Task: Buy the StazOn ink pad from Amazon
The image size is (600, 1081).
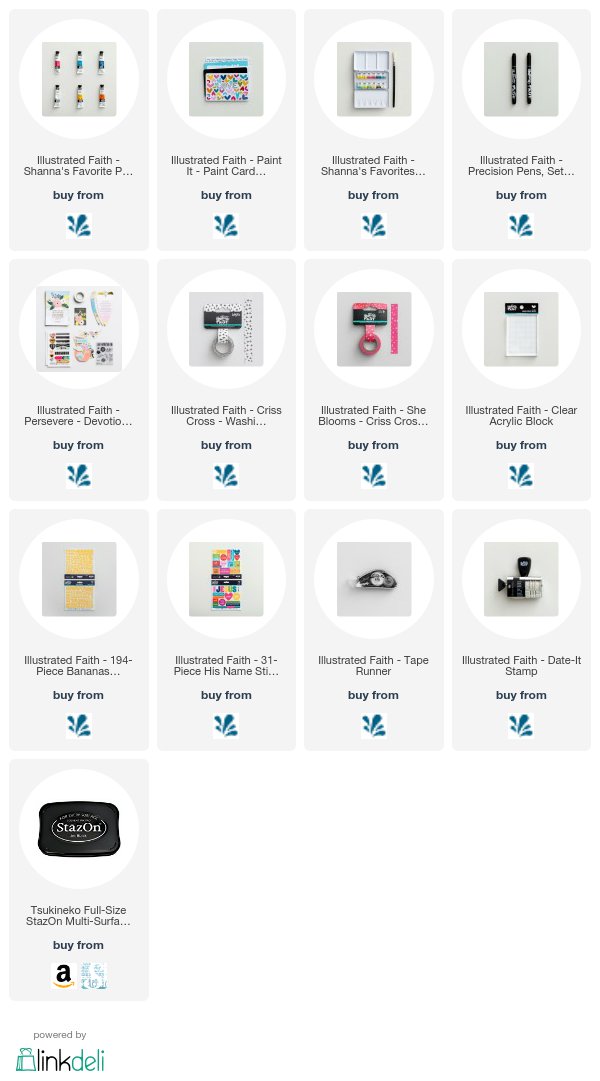Action: [x=64, y=976]
